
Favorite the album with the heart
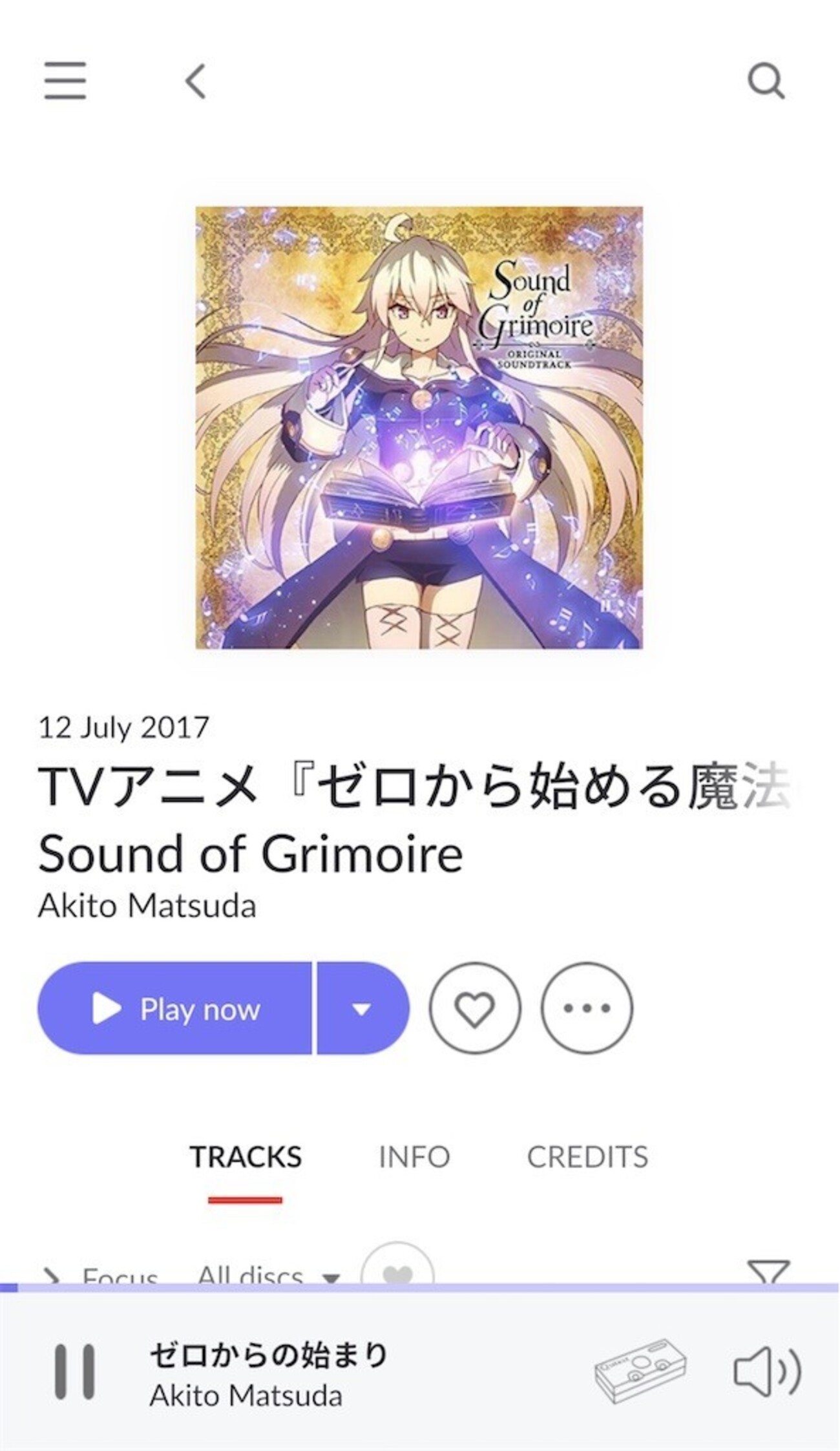(475, 1008)
